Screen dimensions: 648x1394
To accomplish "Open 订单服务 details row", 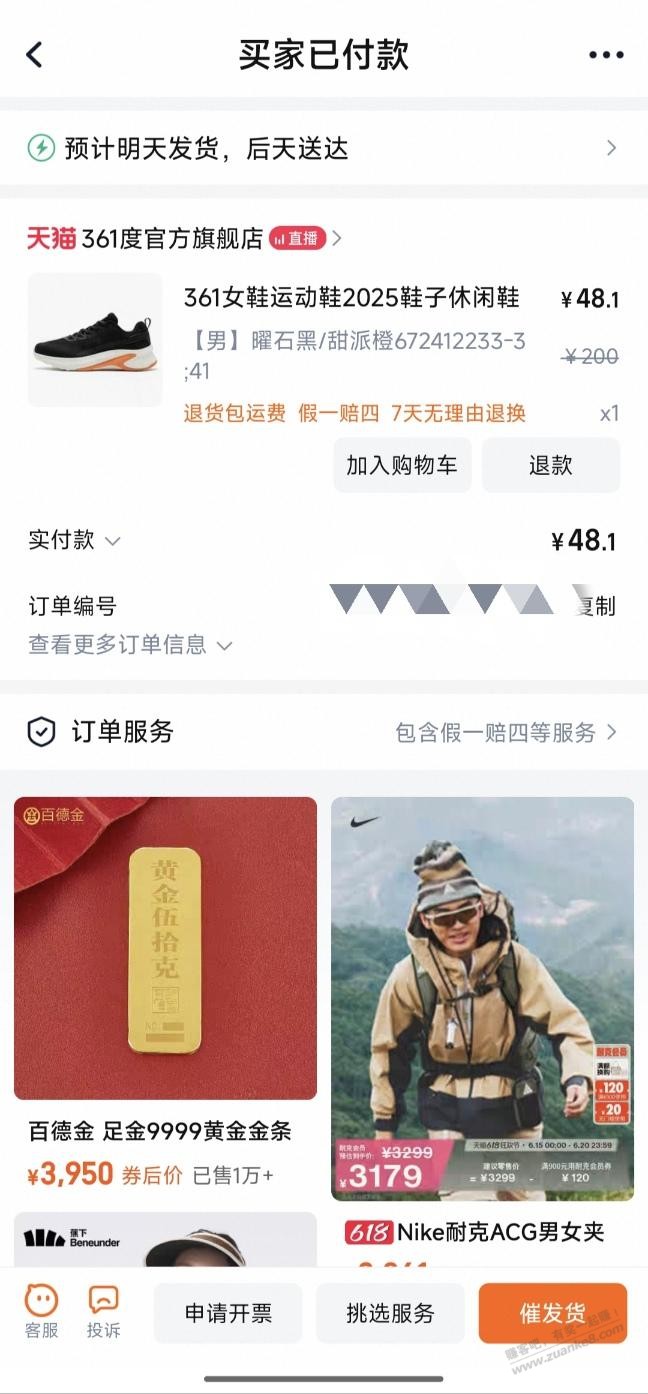I will click(324, 732).
